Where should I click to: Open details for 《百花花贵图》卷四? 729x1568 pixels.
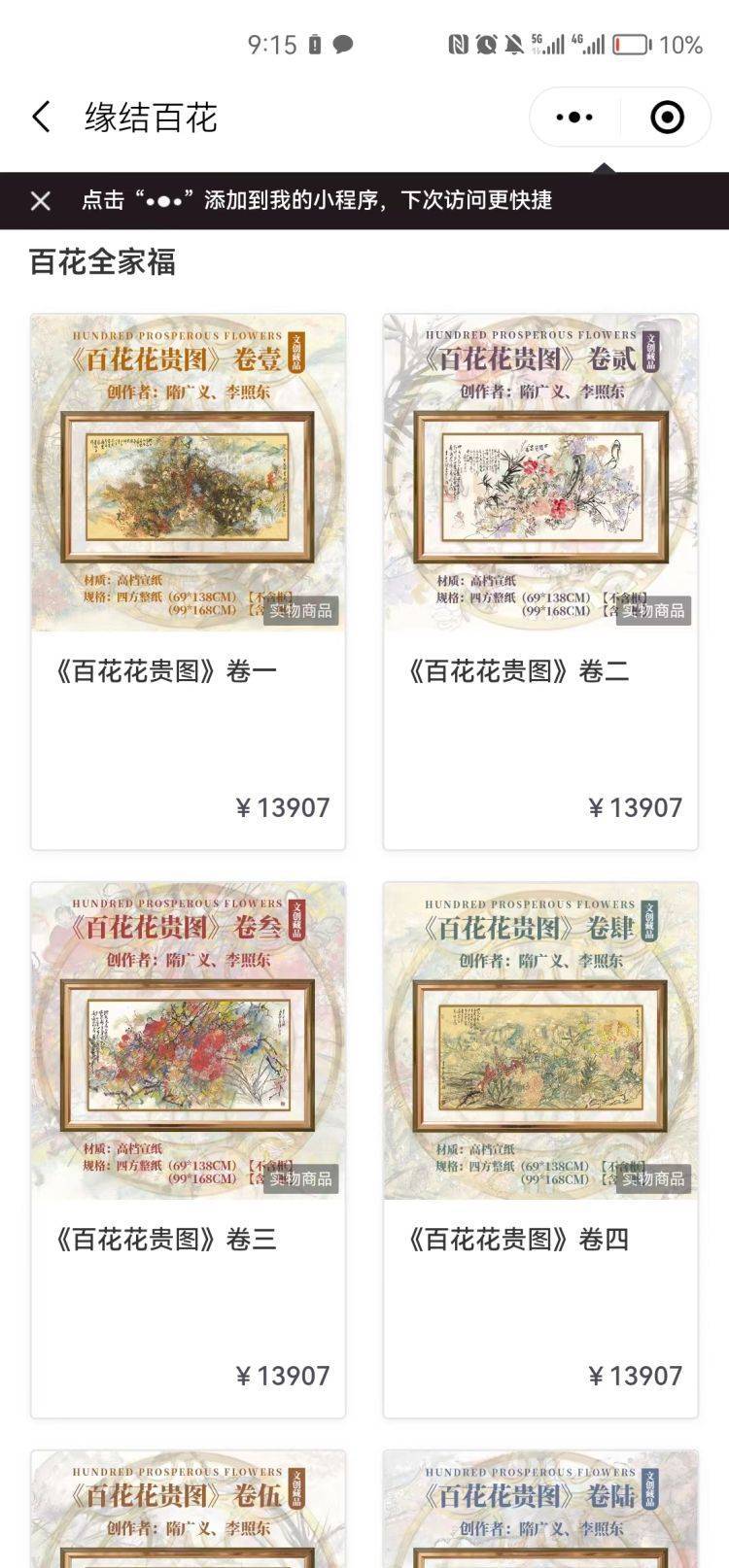[x=540, y=1149]
